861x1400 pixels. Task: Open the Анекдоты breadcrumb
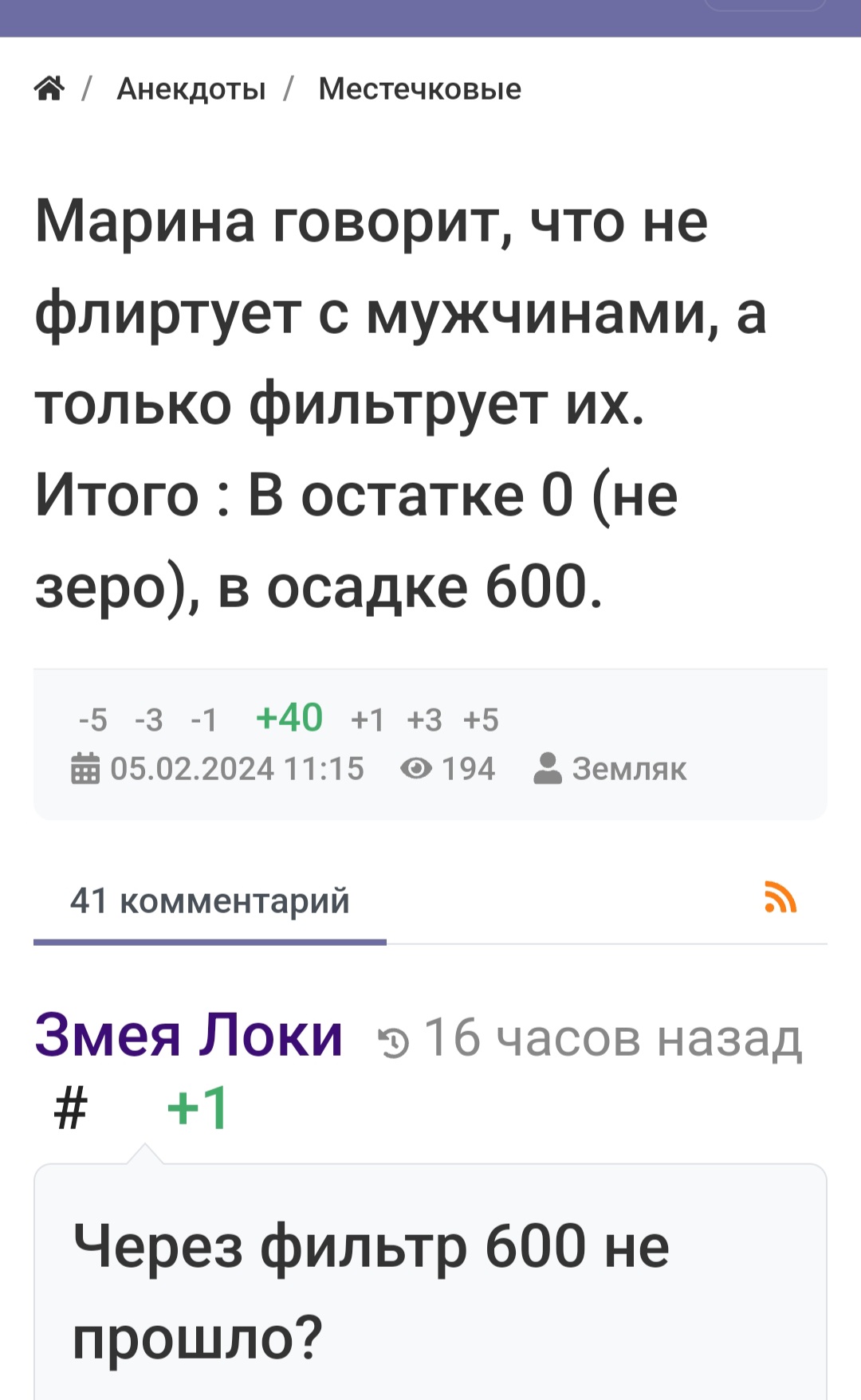(191, 89)
